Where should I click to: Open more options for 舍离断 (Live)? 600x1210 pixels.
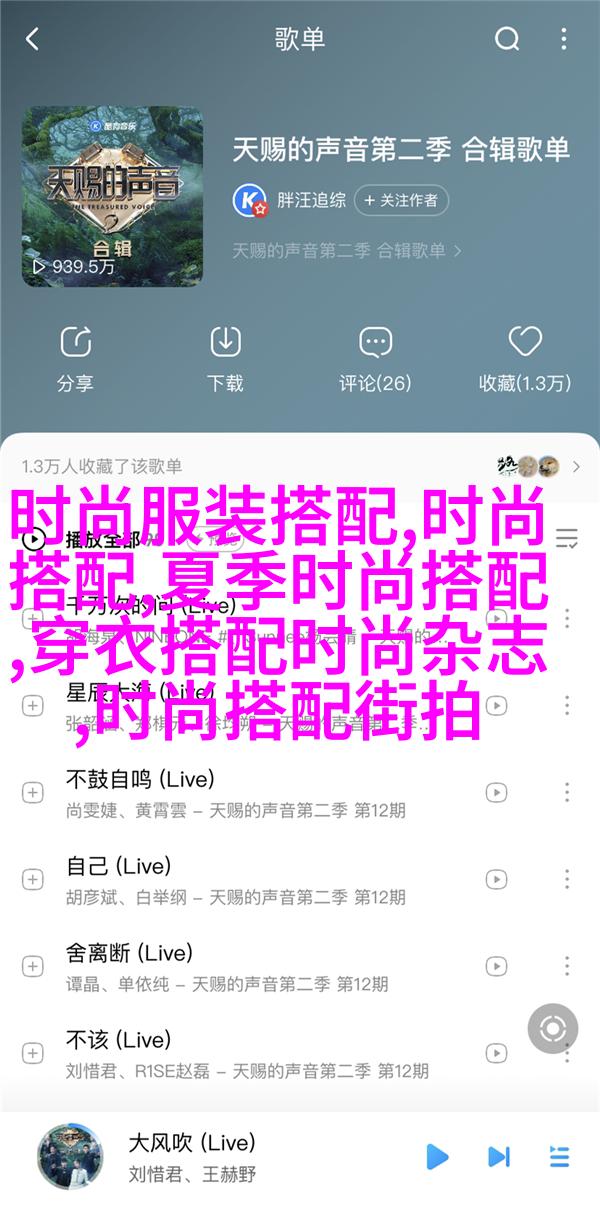point(568,966)
